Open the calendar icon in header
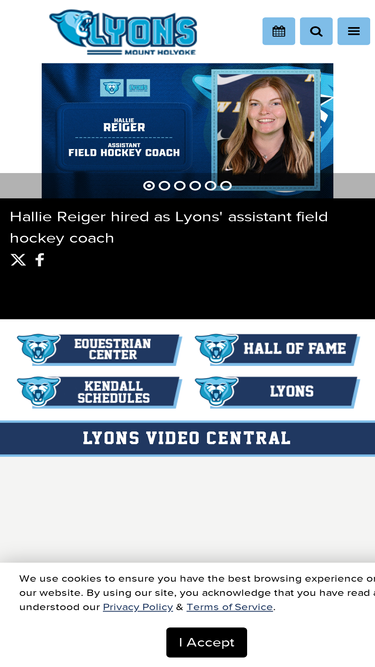375x667 pixels. pyautogui.click(x=278, y=31)
